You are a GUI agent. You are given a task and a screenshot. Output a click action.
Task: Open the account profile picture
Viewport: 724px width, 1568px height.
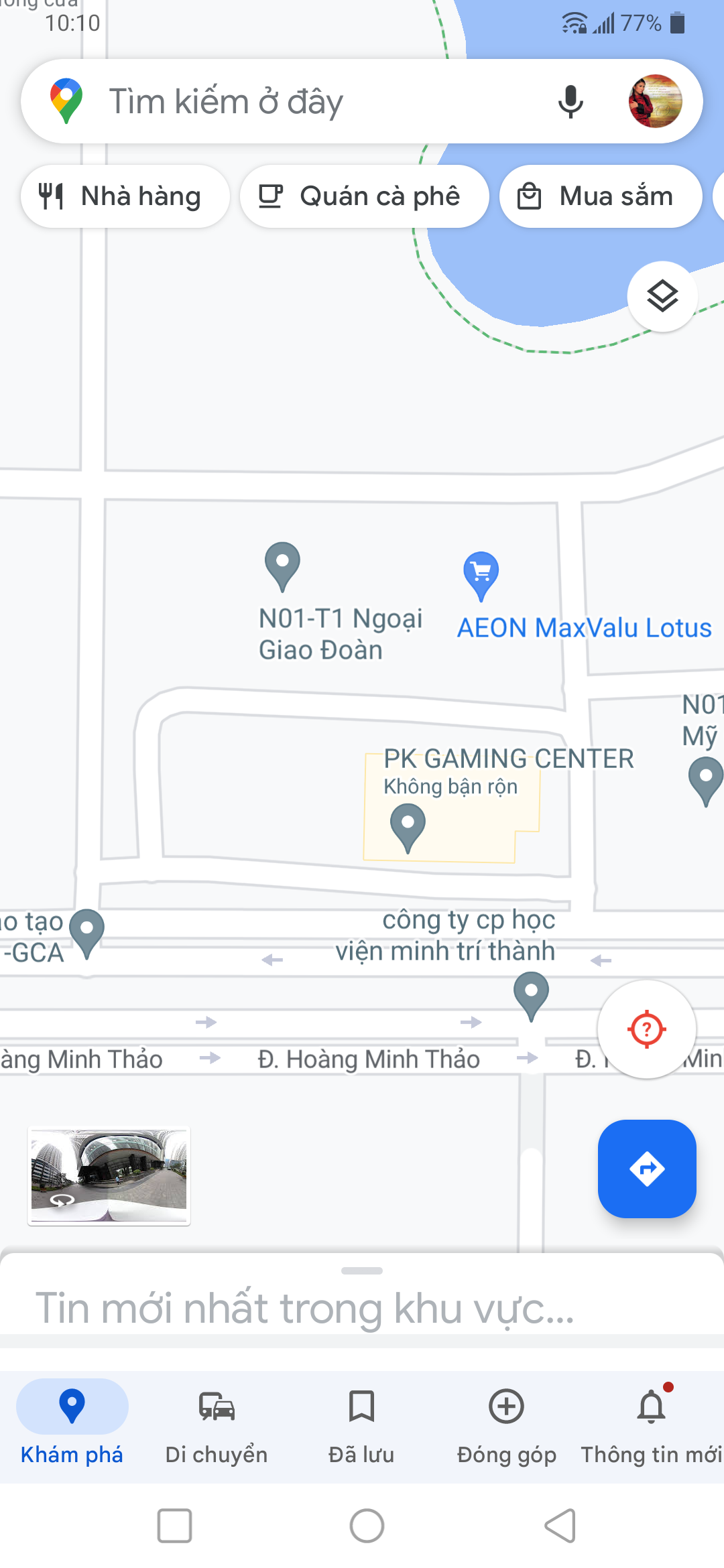[x=655, y=102]
